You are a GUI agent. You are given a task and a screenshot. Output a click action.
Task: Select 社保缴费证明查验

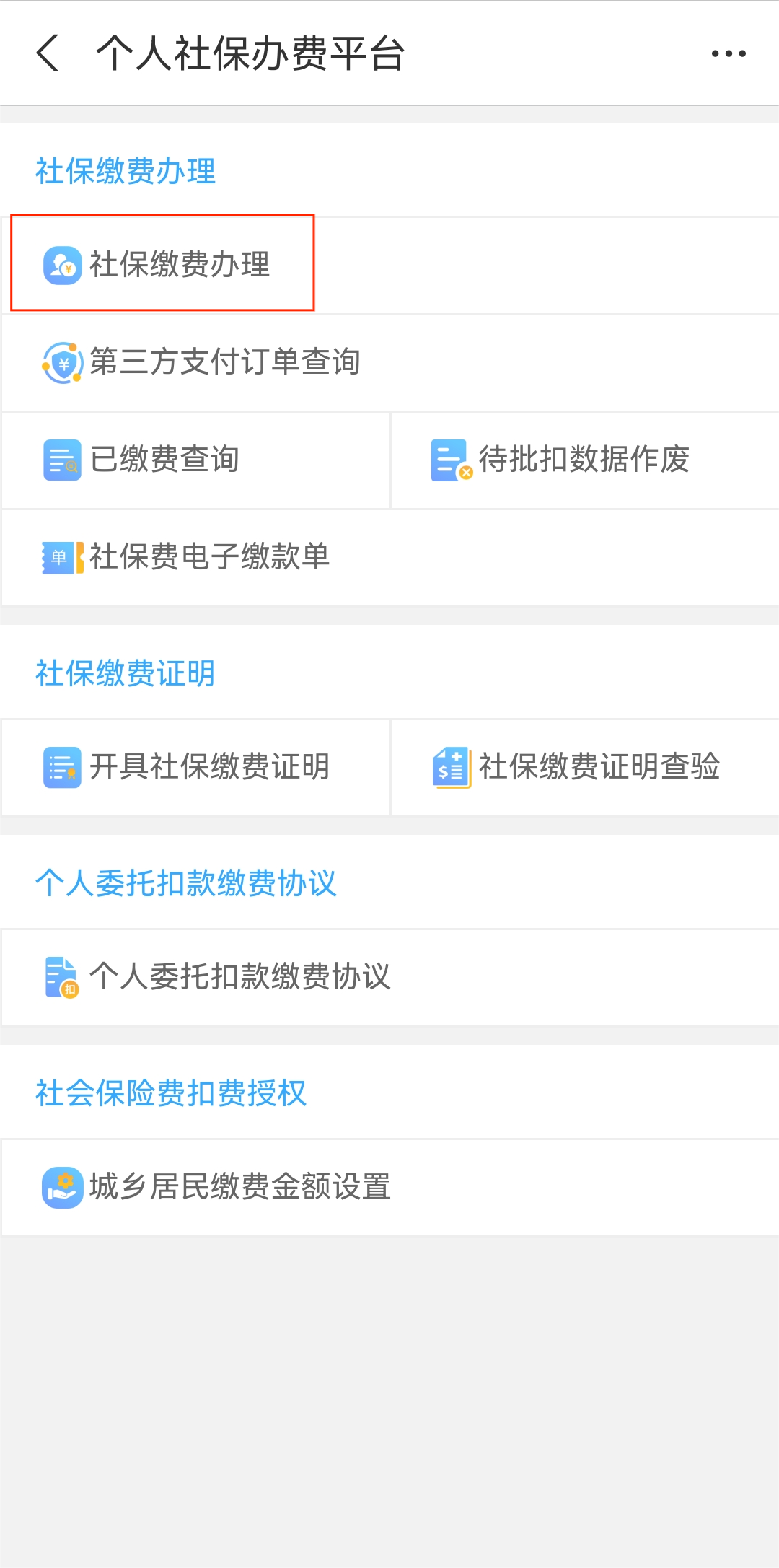click(585, 767)
